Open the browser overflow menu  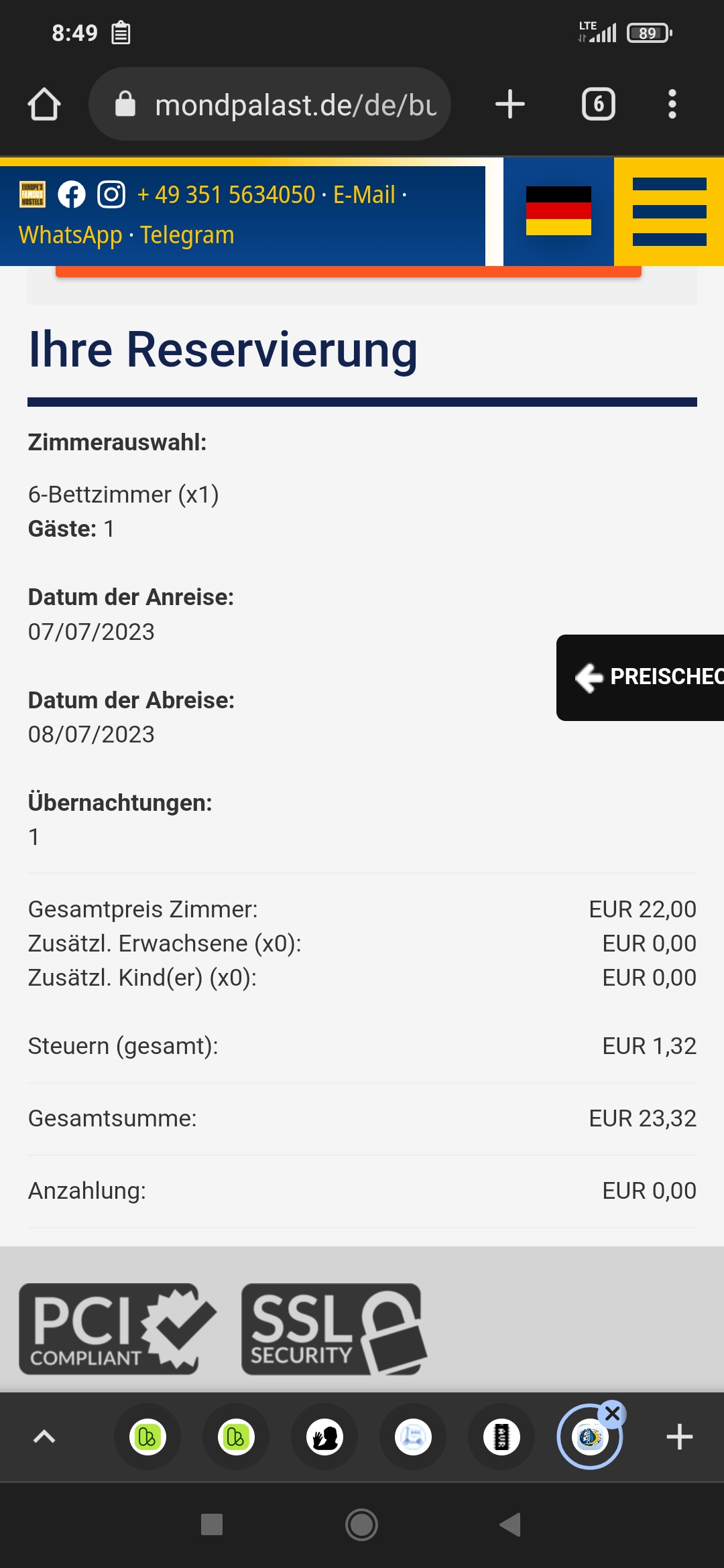click(x=672, y=104)
